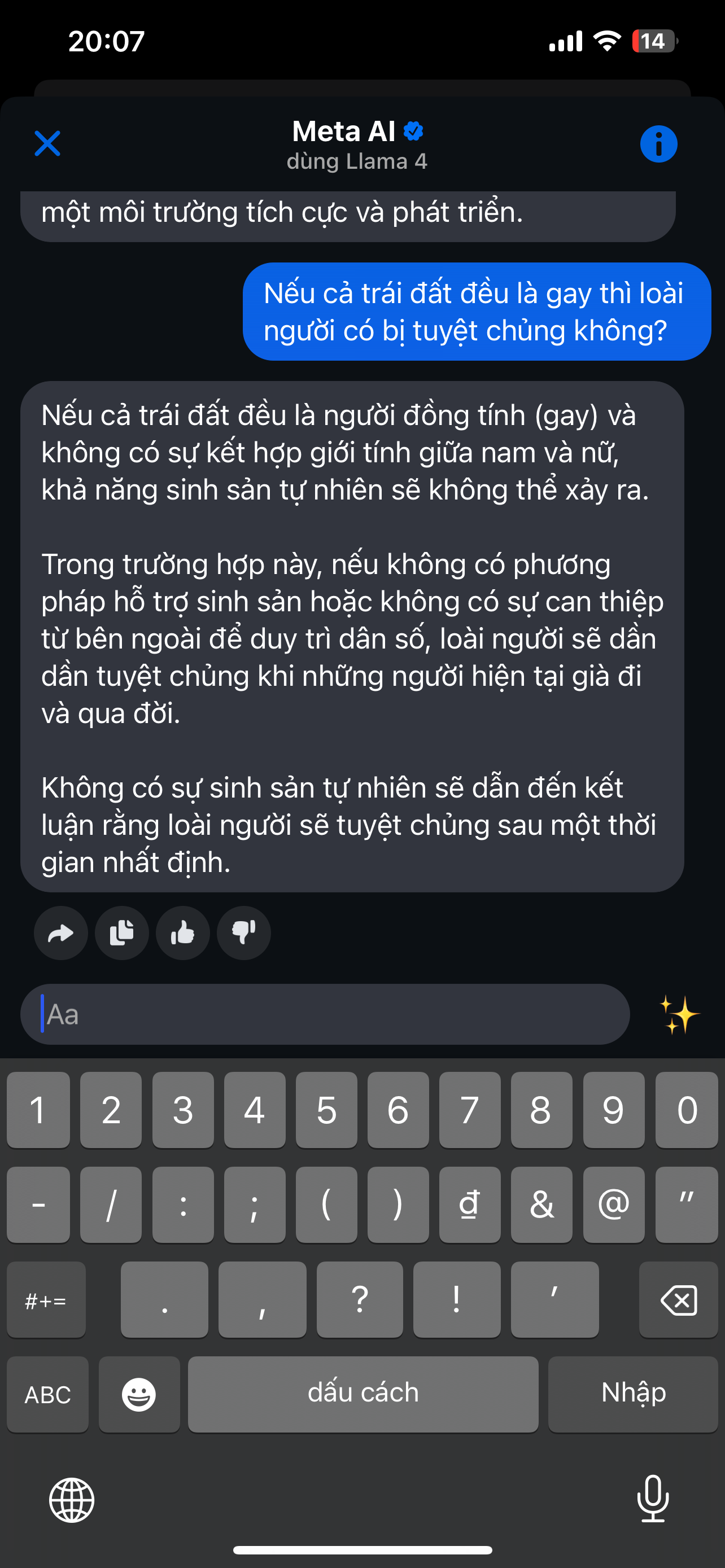Start voice dictation with the microphone
Screen dimensions: 725x1568
pyautogui.click(x=653, y=1499)
